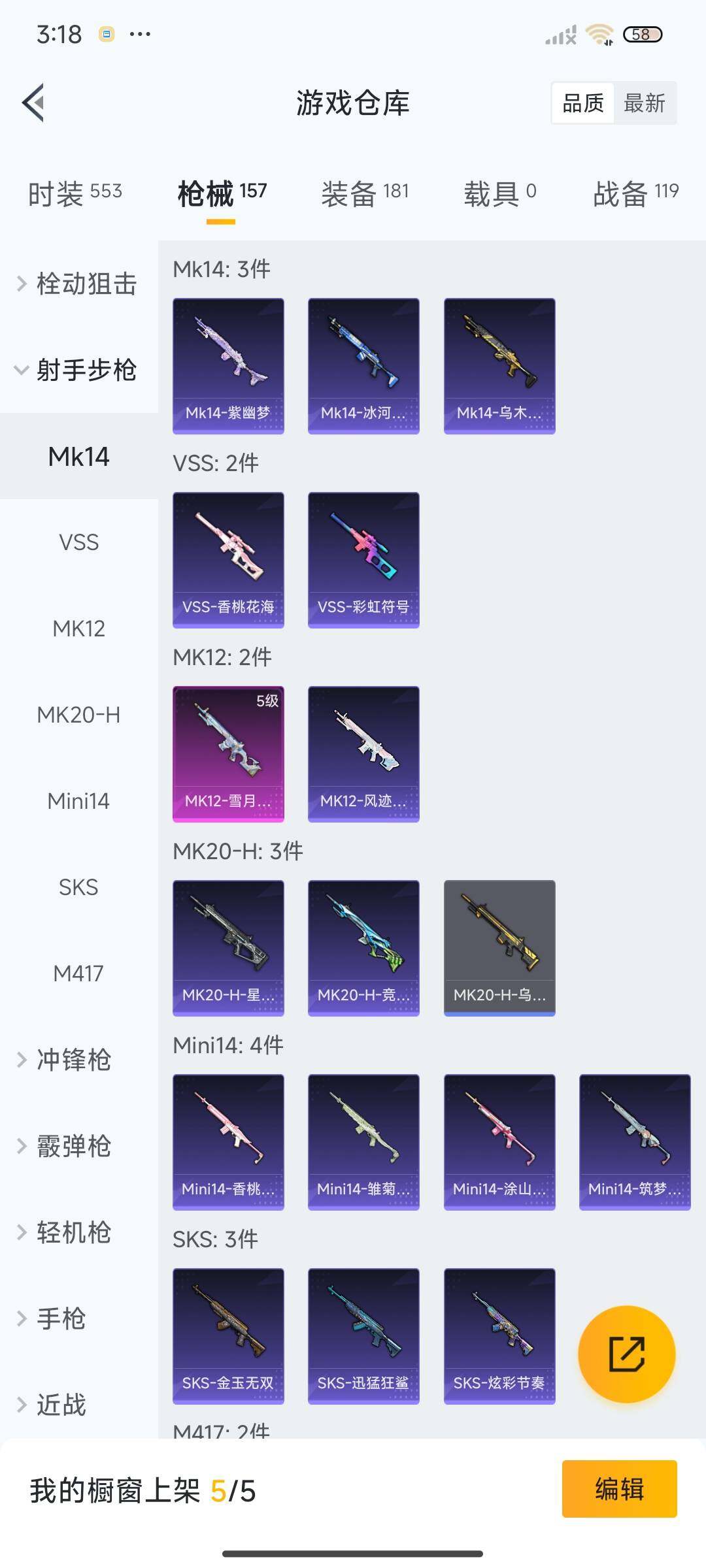Sort inventory by 最新
The height and width of the screenshot is (1568, 706).
click(x=644, y=103)
